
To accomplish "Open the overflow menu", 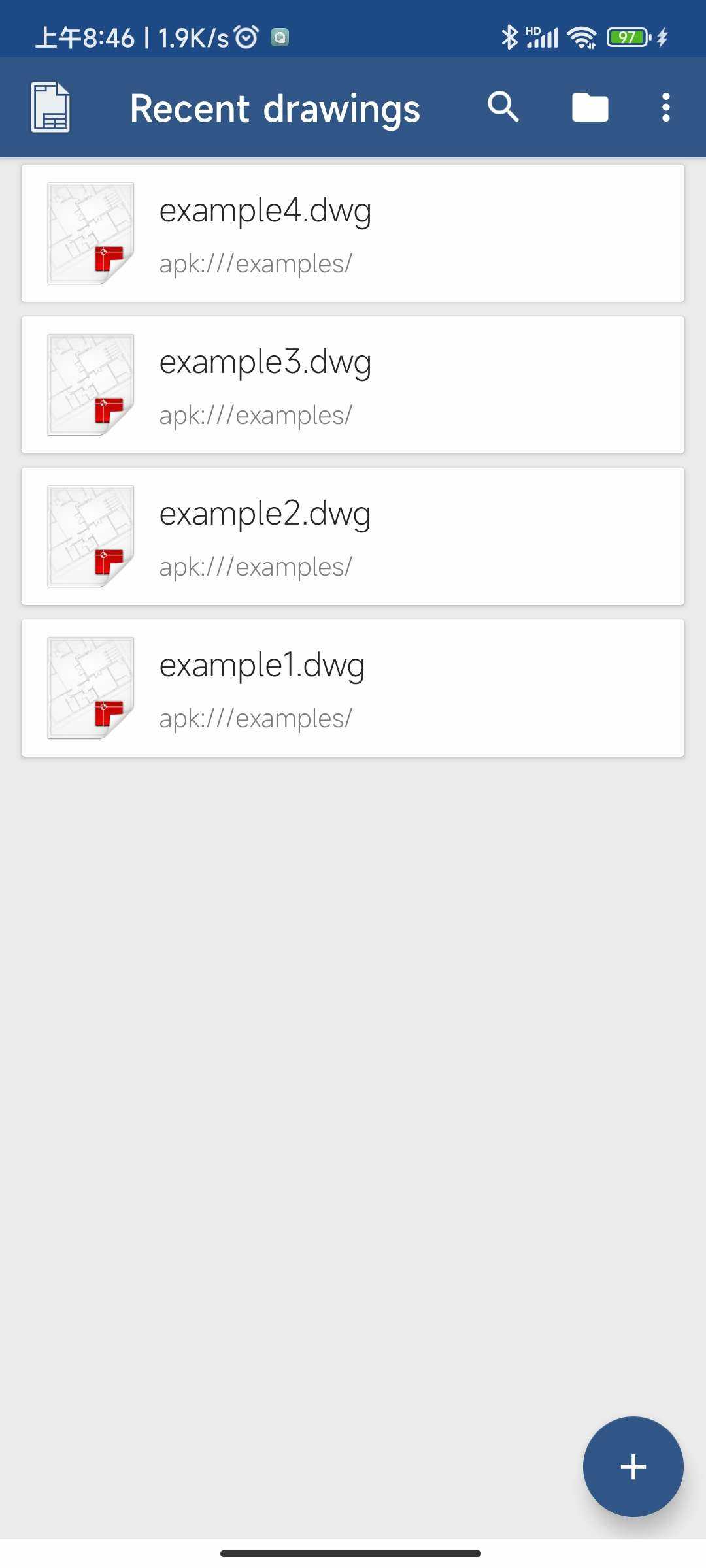I will (x=665, y=107).
